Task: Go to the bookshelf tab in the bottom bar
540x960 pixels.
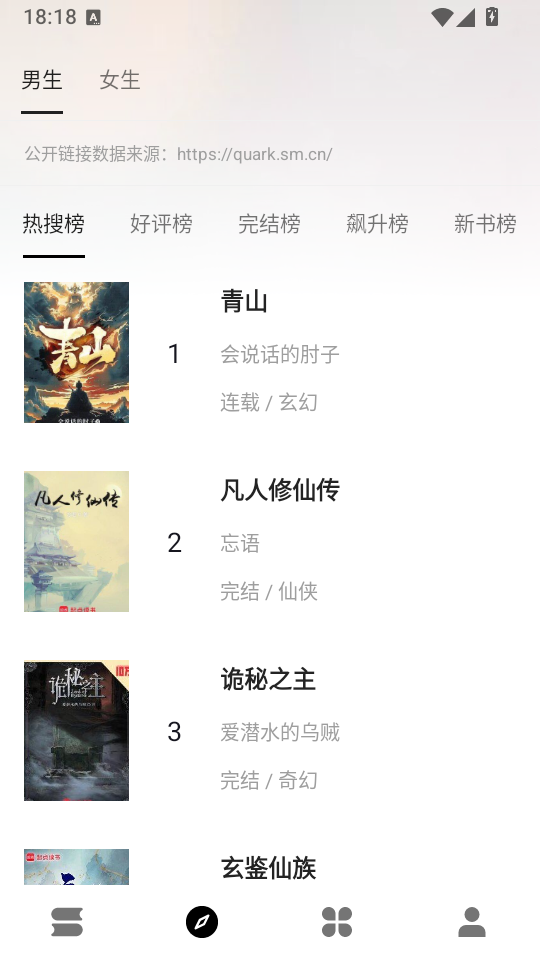Action: [x=67, y=922]
